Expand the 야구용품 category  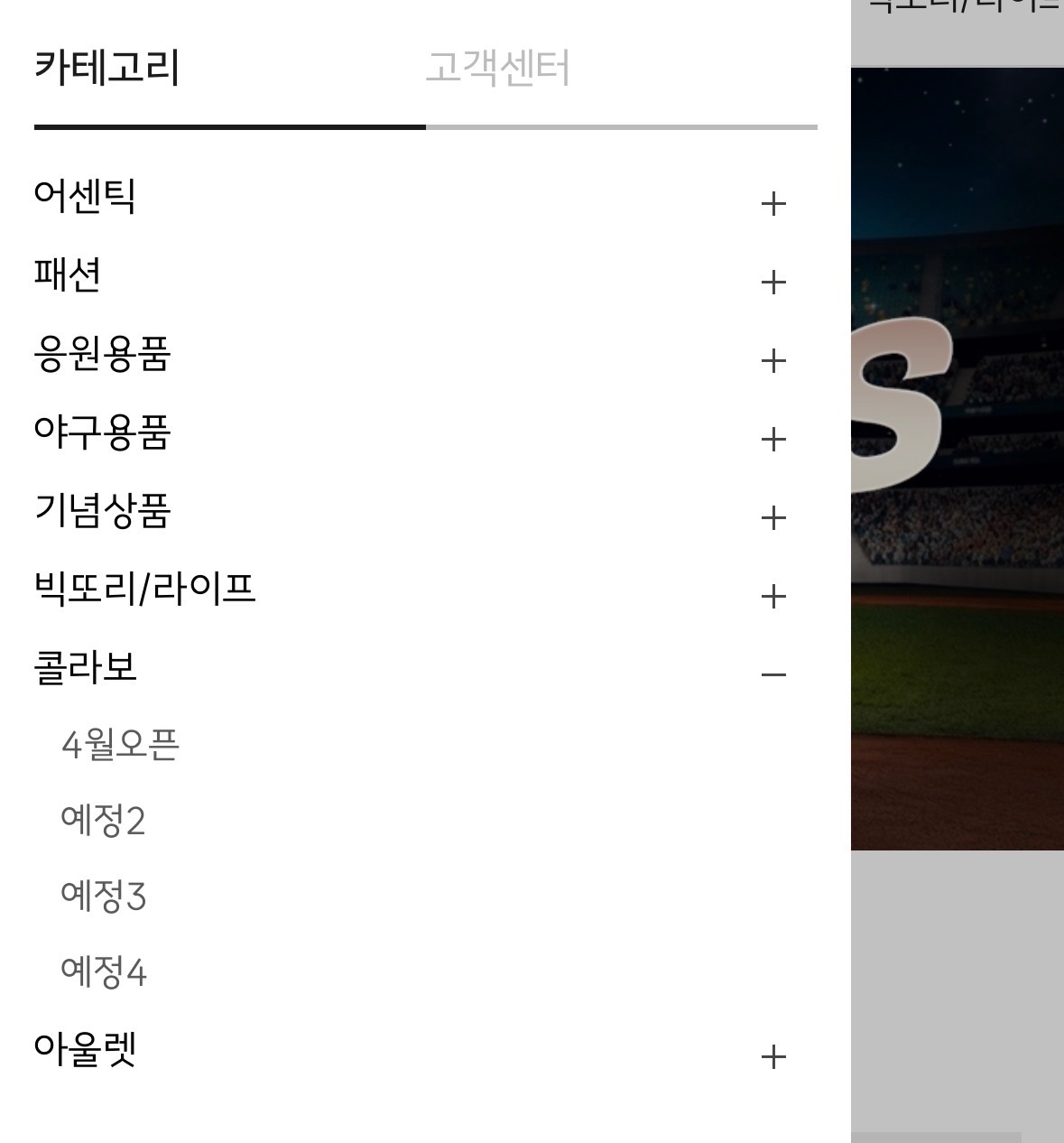(x=773, y=440)
